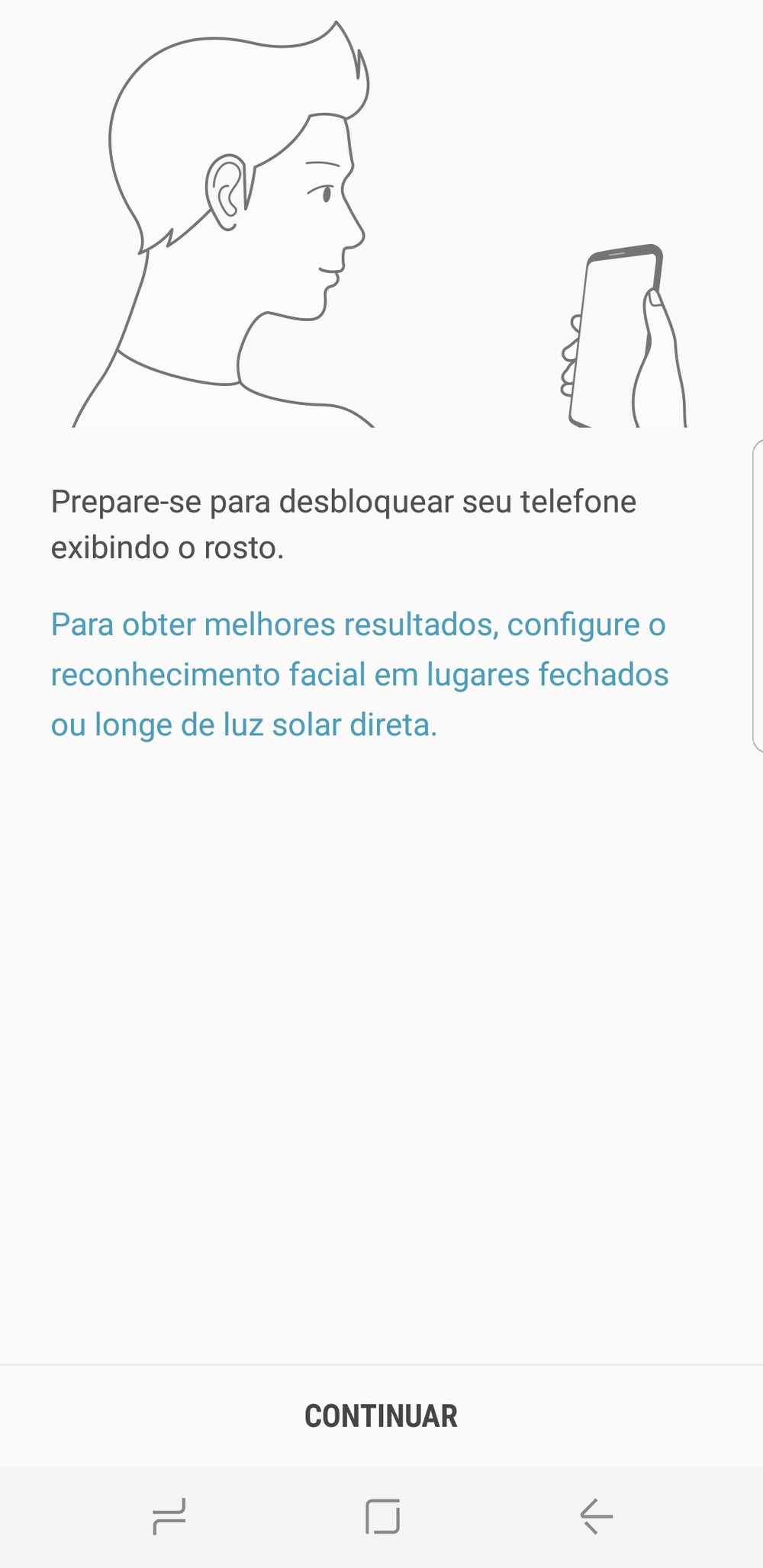Go to the home screen
The image size is (763, 1568).
[382, 1515]
